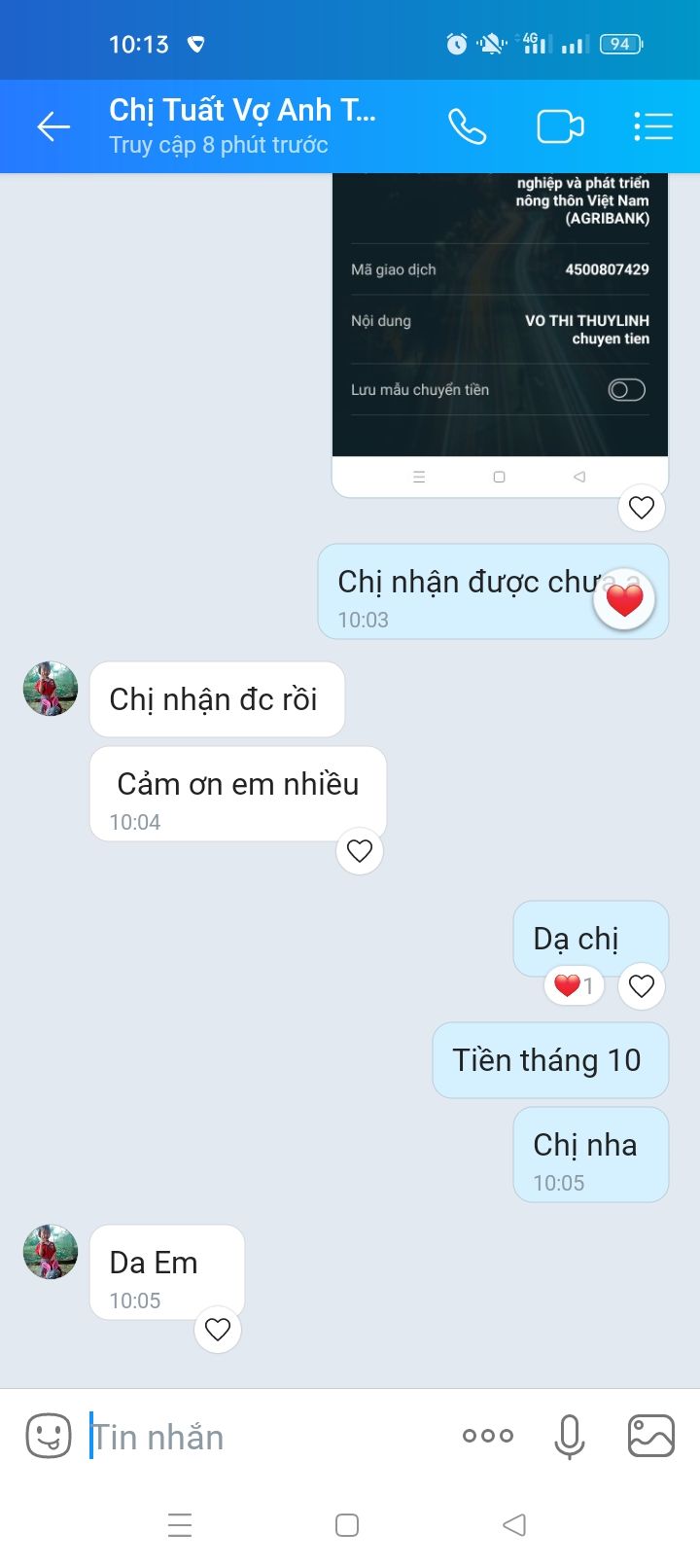Screen dimensions: 700x1568
Task: Record a voice message
Action: tap(570, 1436)
